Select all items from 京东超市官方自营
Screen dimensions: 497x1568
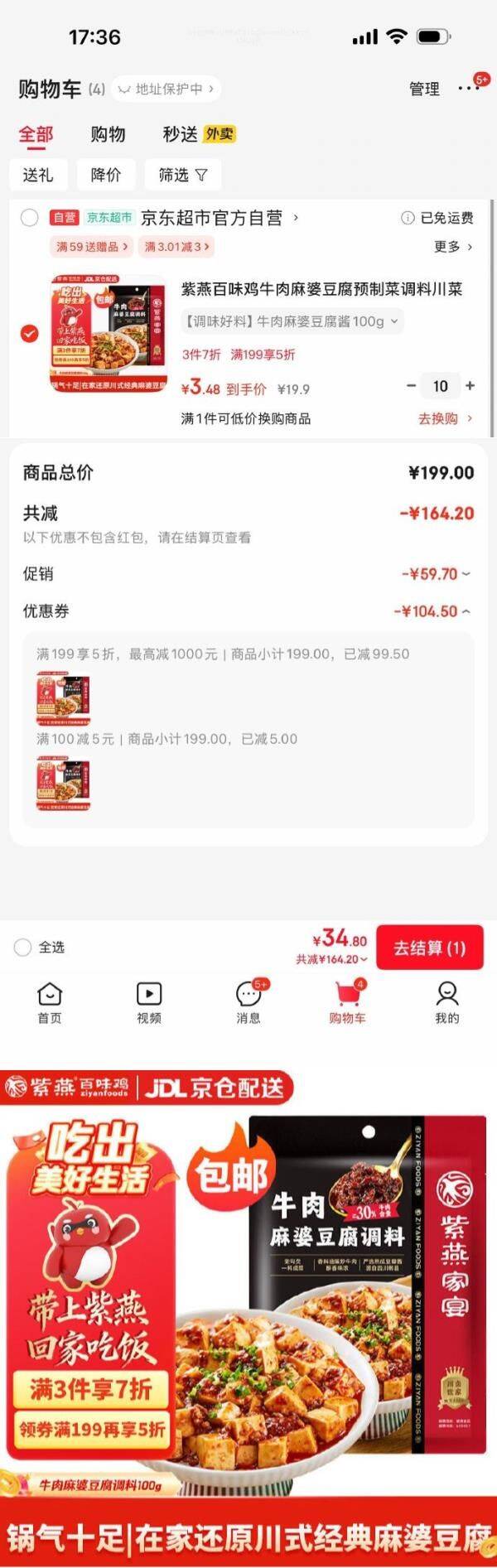tap(29, 218)
